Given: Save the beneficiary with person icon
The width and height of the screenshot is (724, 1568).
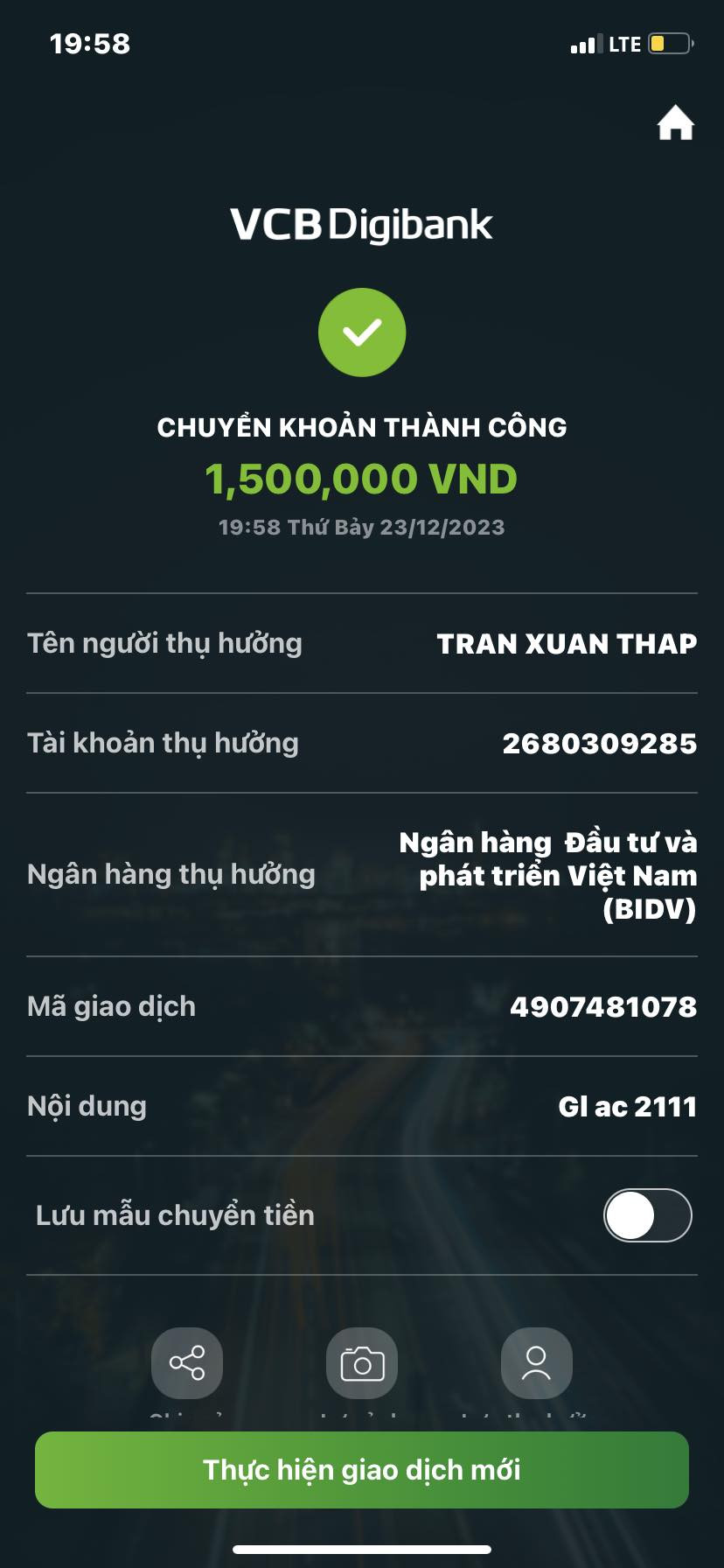Looking at the screenshot, I should (536, 1362).
